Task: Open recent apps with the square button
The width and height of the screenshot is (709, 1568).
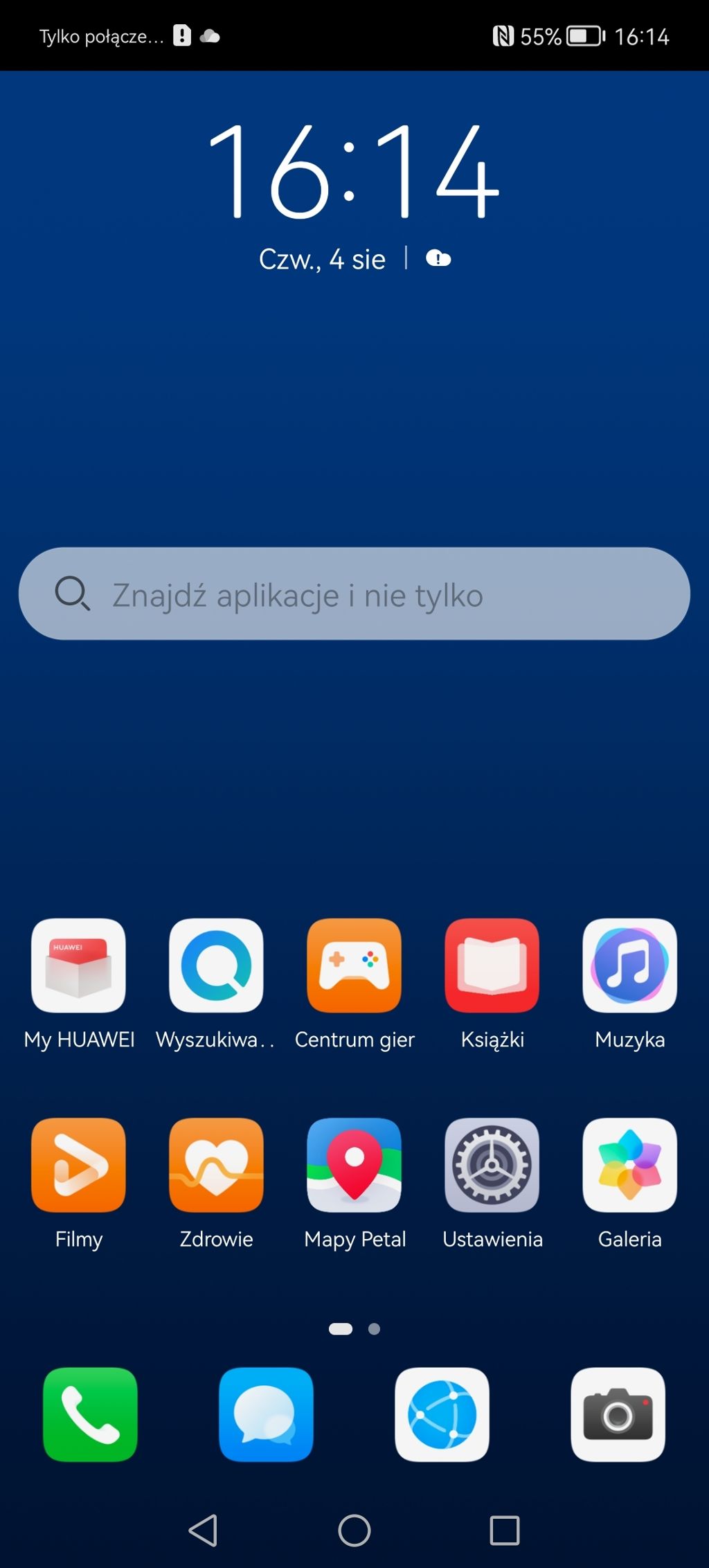Action: pyautogui.click(x=505, y=1530)
